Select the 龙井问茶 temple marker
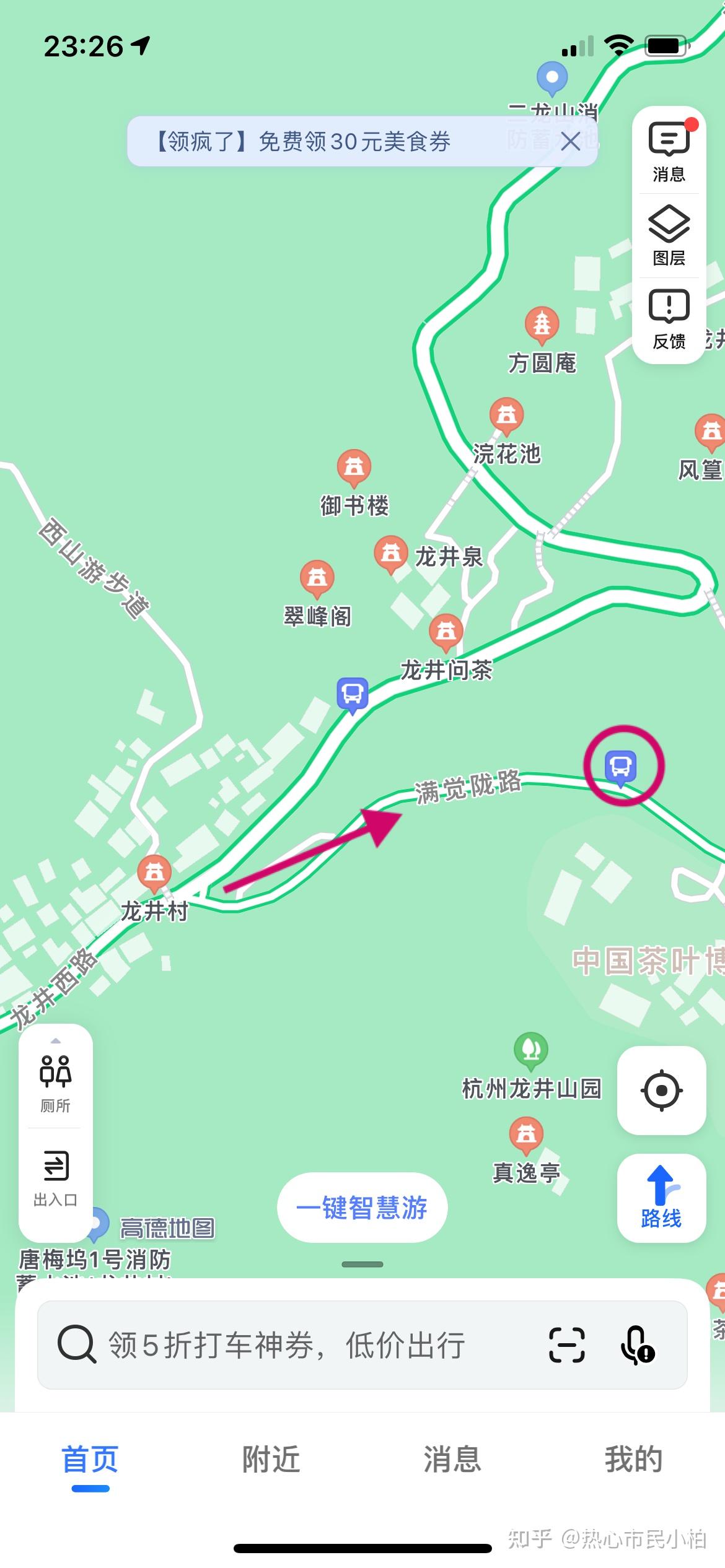This screenshot has width=725, height=1568. tap(445, 632)
